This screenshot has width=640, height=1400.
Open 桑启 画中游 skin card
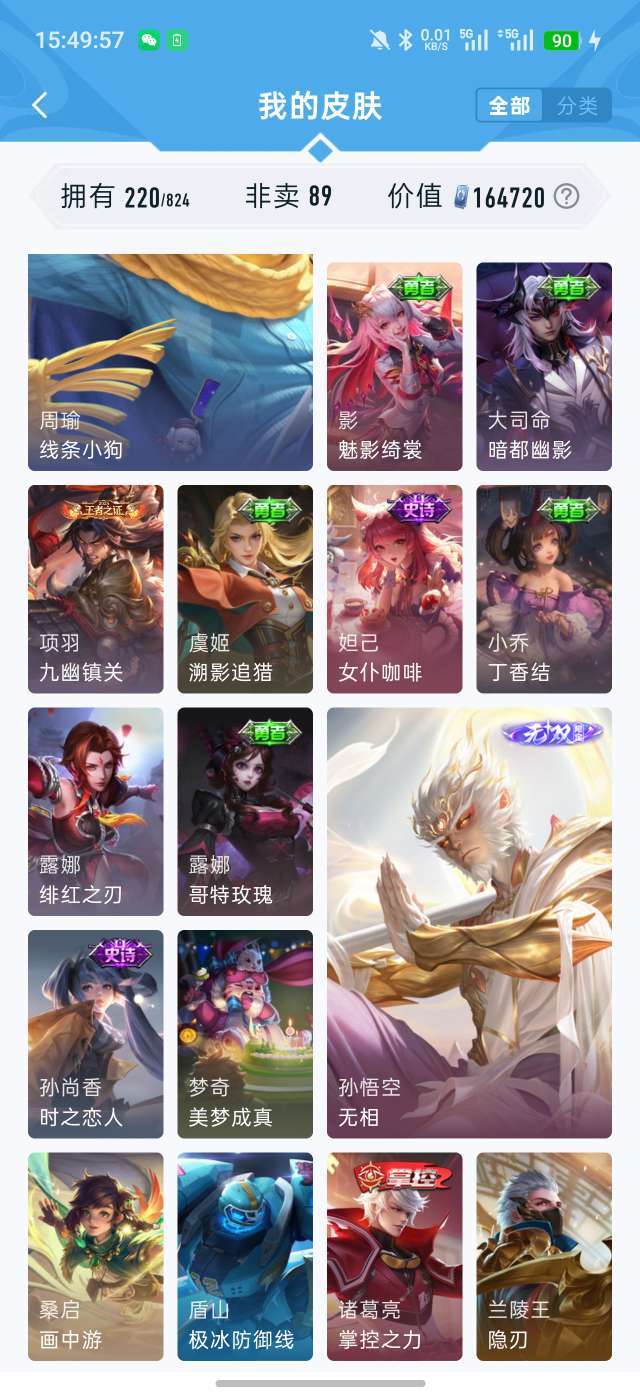click(96, 1257)
